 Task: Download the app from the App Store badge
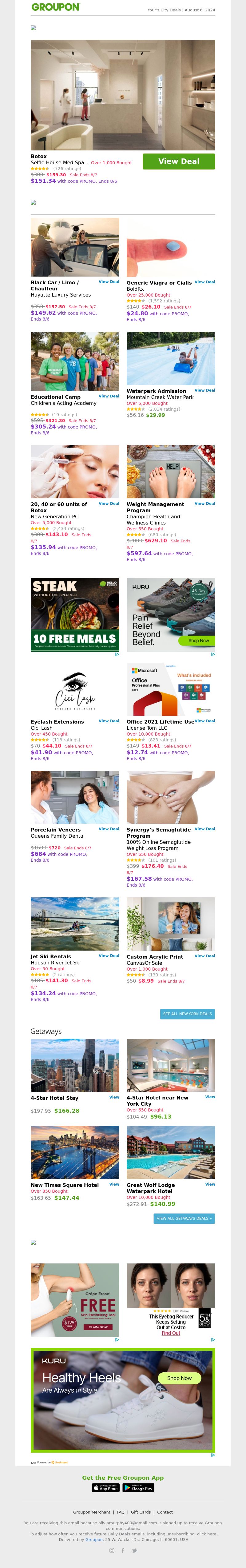106,1488
